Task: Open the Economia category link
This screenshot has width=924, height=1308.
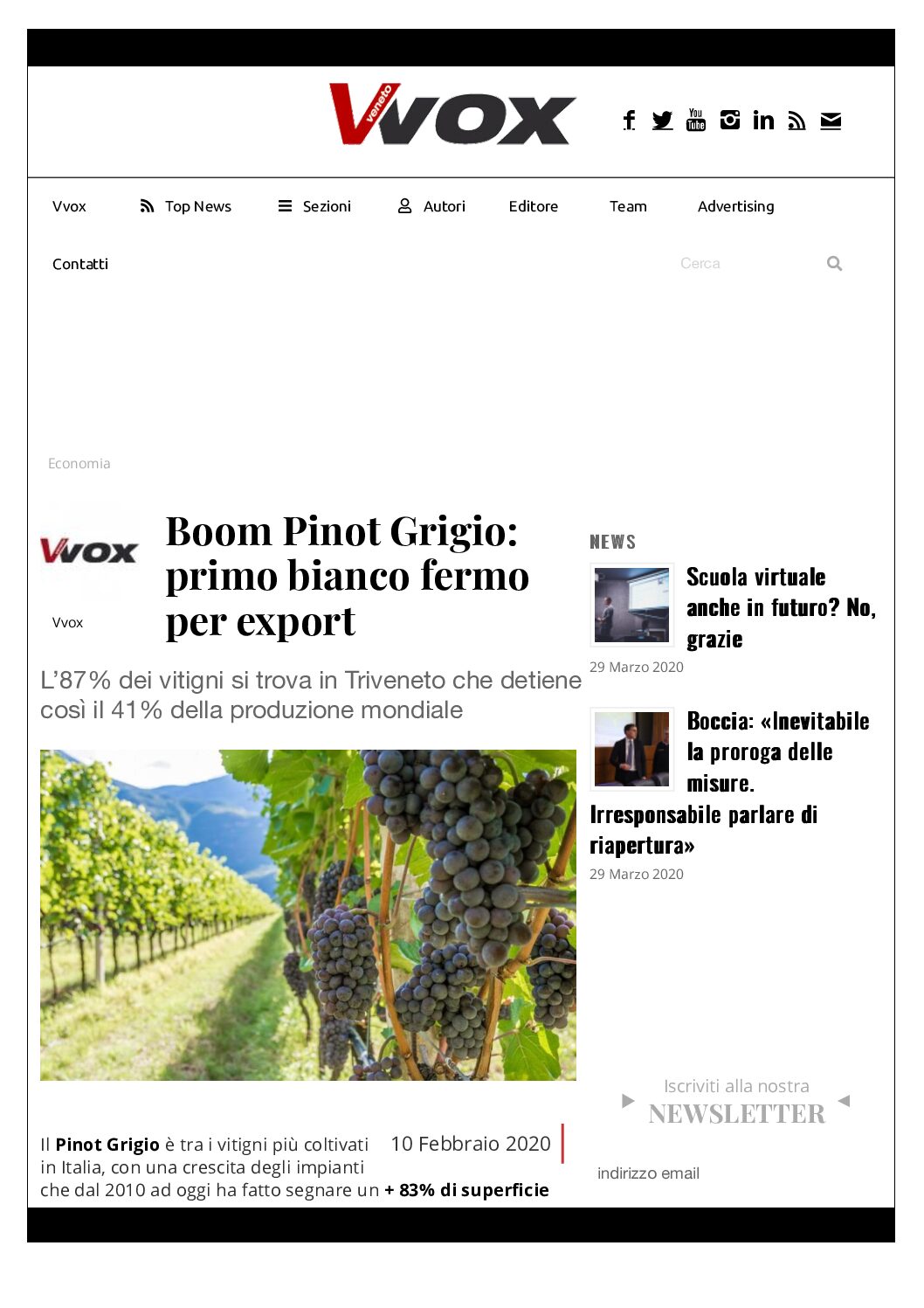Action: 79,463
